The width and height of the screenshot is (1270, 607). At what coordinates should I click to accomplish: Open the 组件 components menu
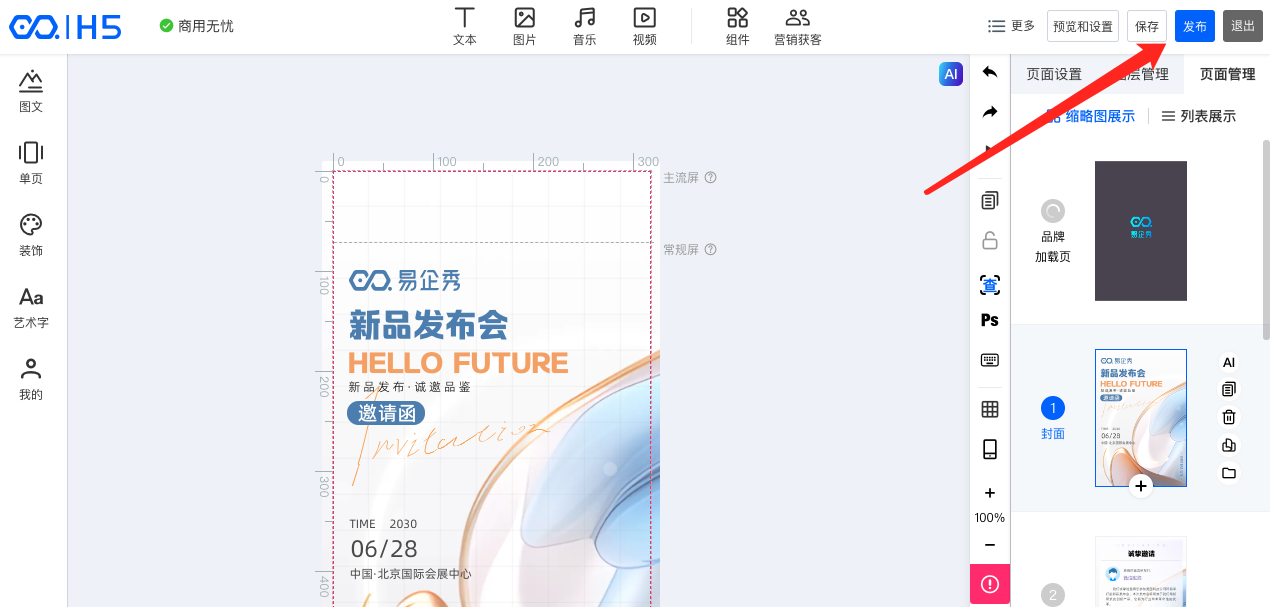[x=737, y=26]
